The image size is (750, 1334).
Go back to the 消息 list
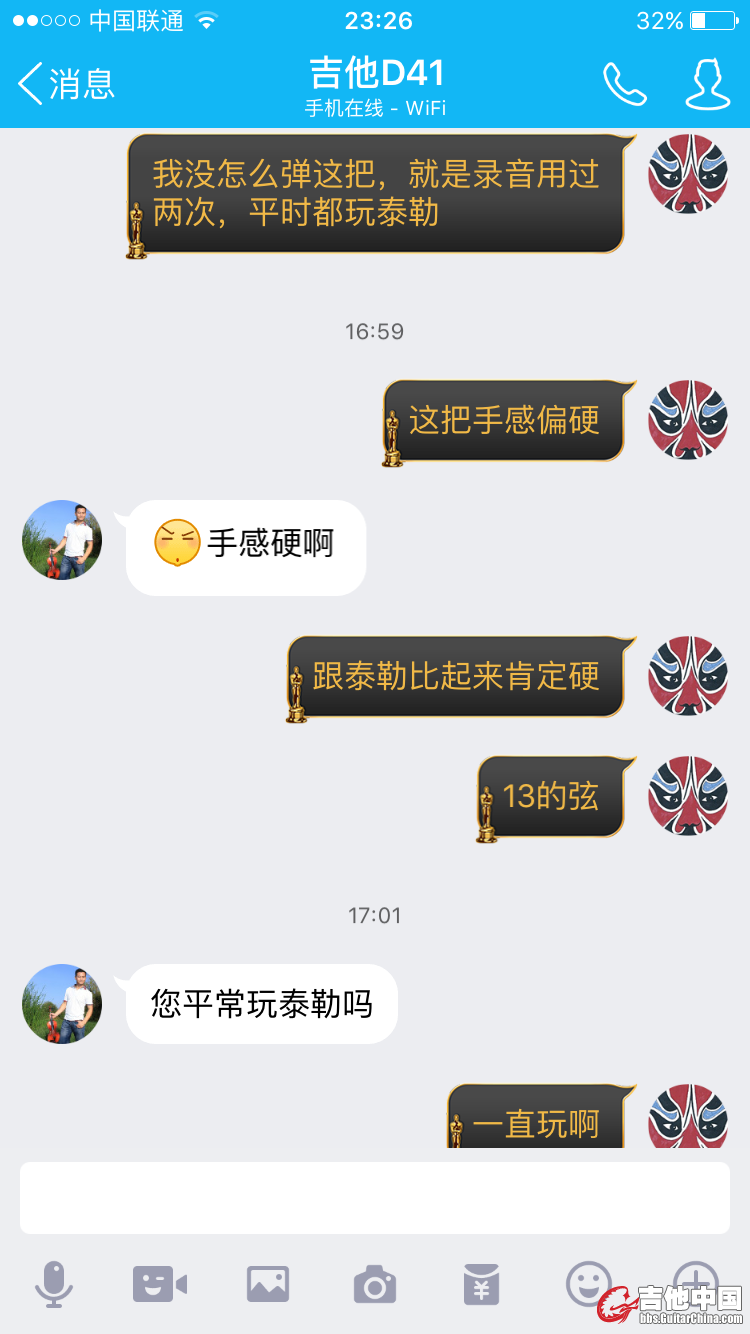tap(66, 84)
